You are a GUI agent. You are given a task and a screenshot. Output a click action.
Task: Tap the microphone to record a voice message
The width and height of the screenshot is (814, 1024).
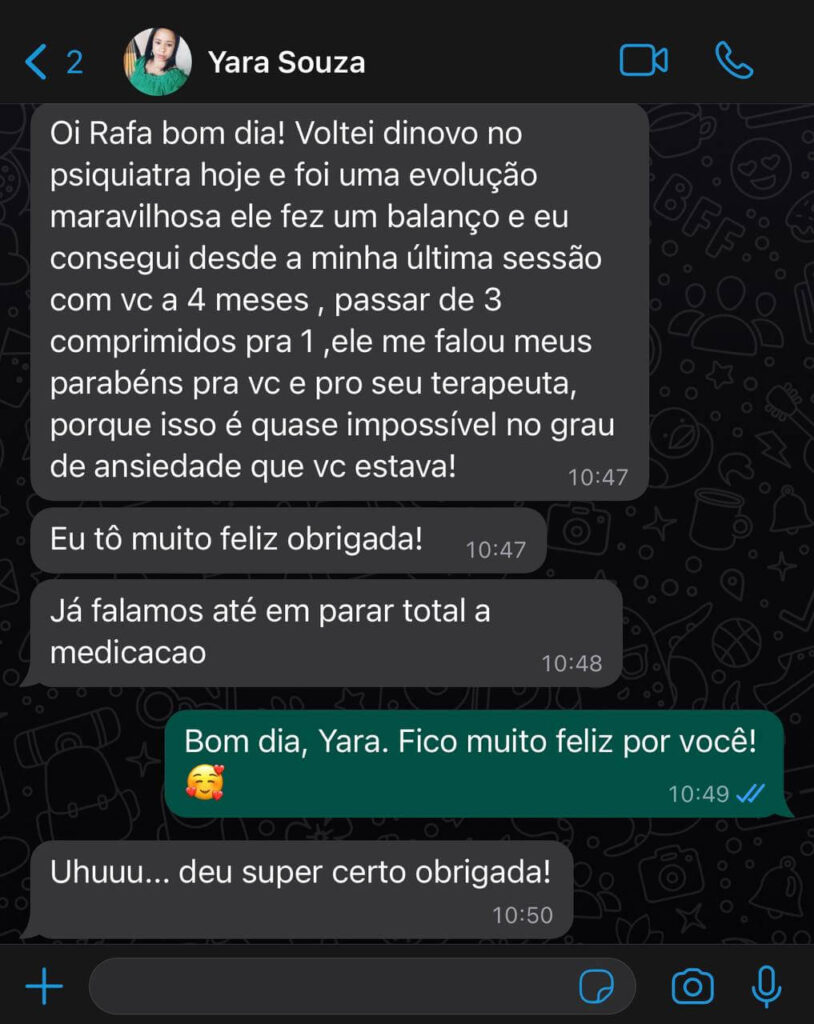[766, 987]
